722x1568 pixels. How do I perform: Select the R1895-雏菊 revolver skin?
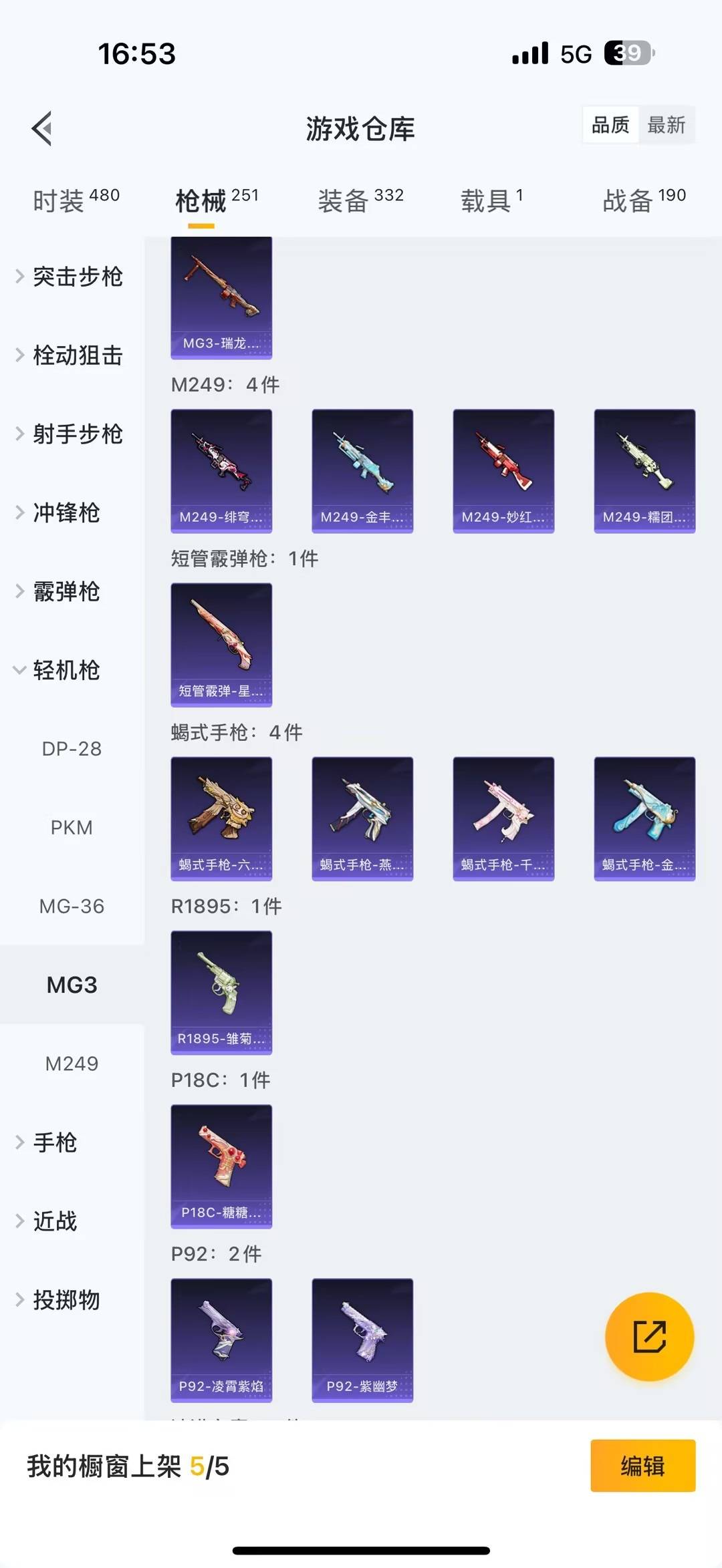click(221, 992)
